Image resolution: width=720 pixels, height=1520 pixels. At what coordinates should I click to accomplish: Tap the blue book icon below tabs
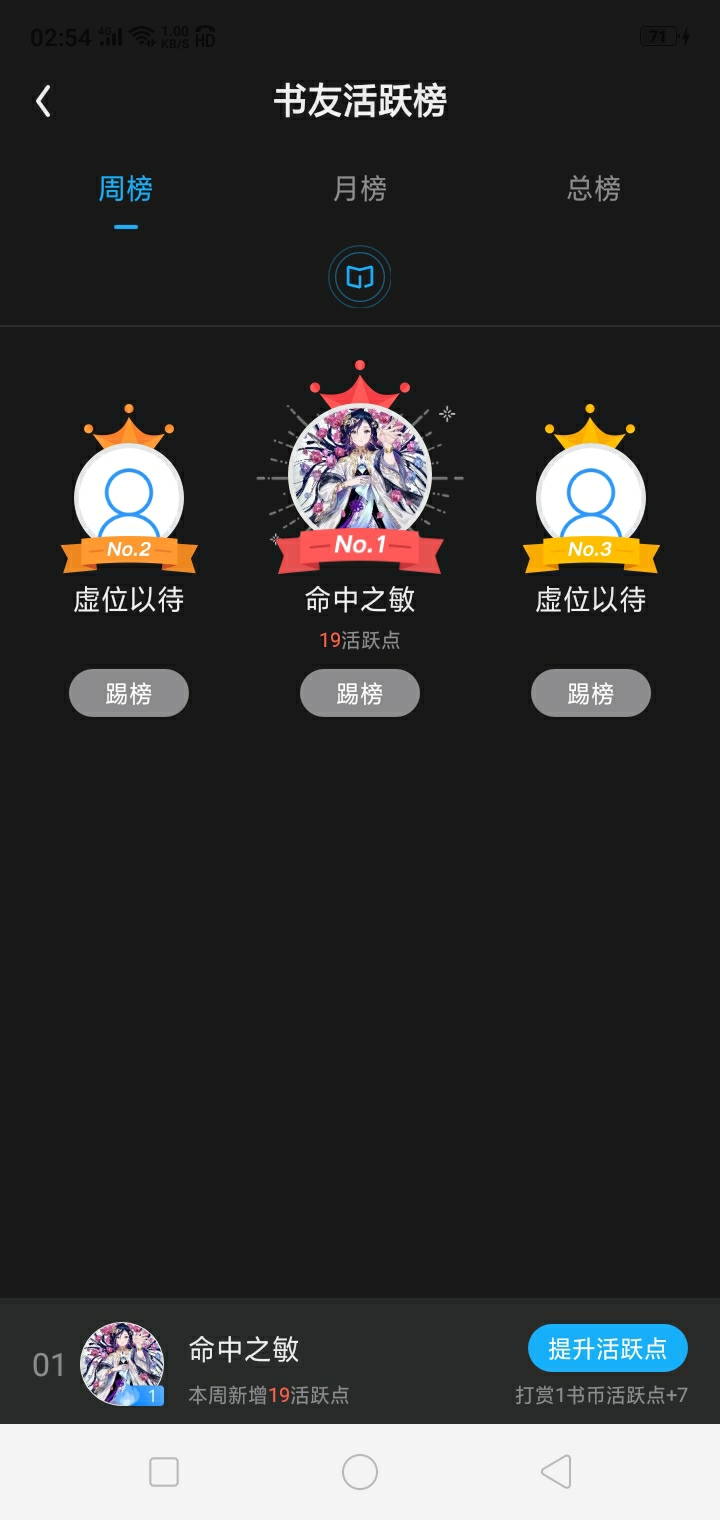[x=360, y=277]
